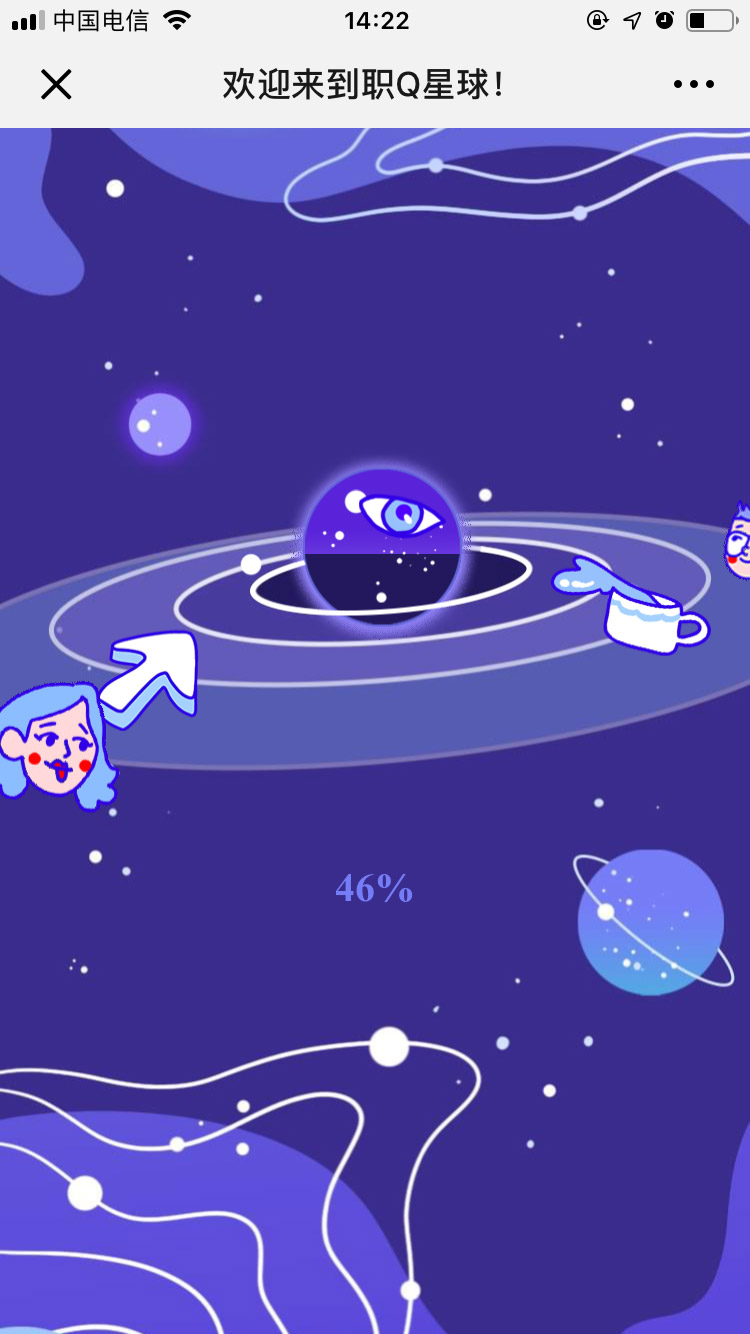Open the three-dot more options menu
Screen dimensions: 750x1334
tap(694, 85)
